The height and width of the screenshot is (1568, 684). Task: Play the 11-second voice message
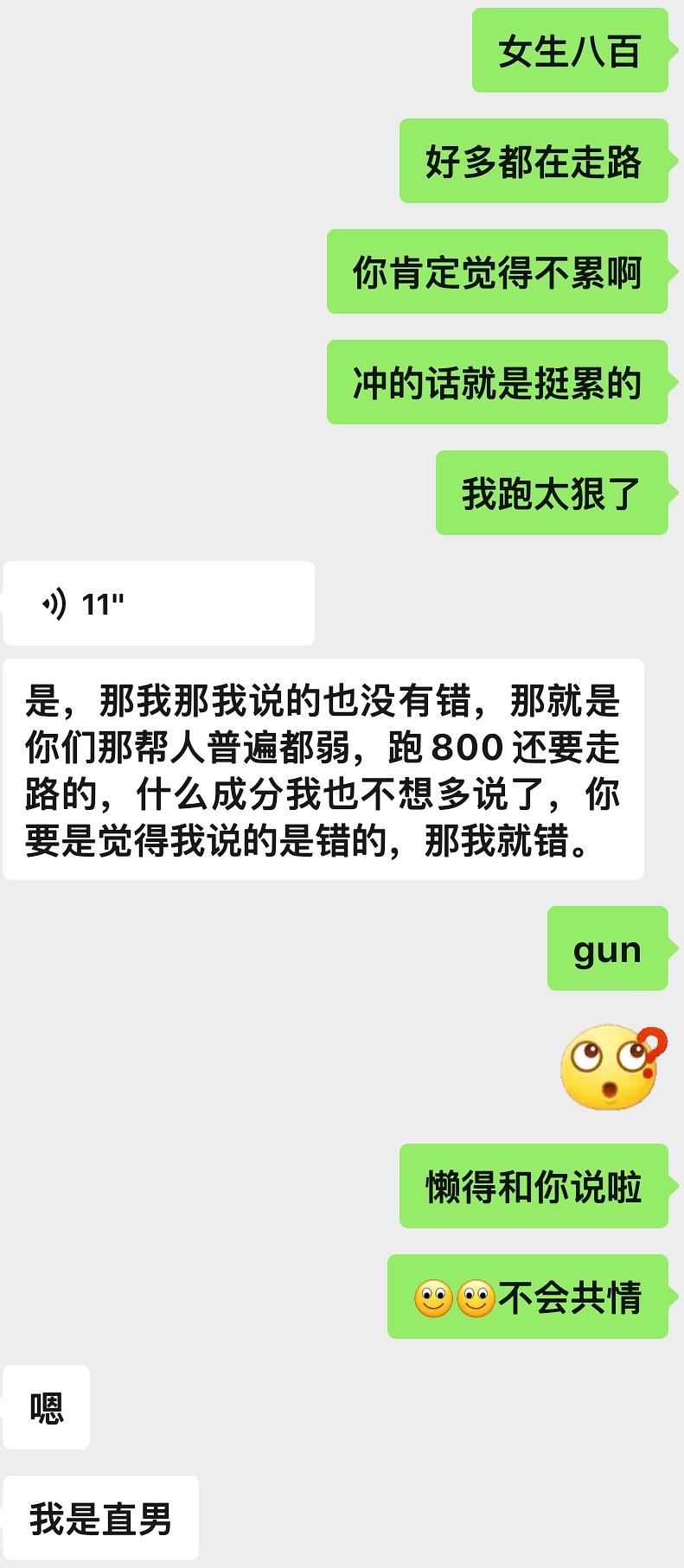(x=158, y=603)
